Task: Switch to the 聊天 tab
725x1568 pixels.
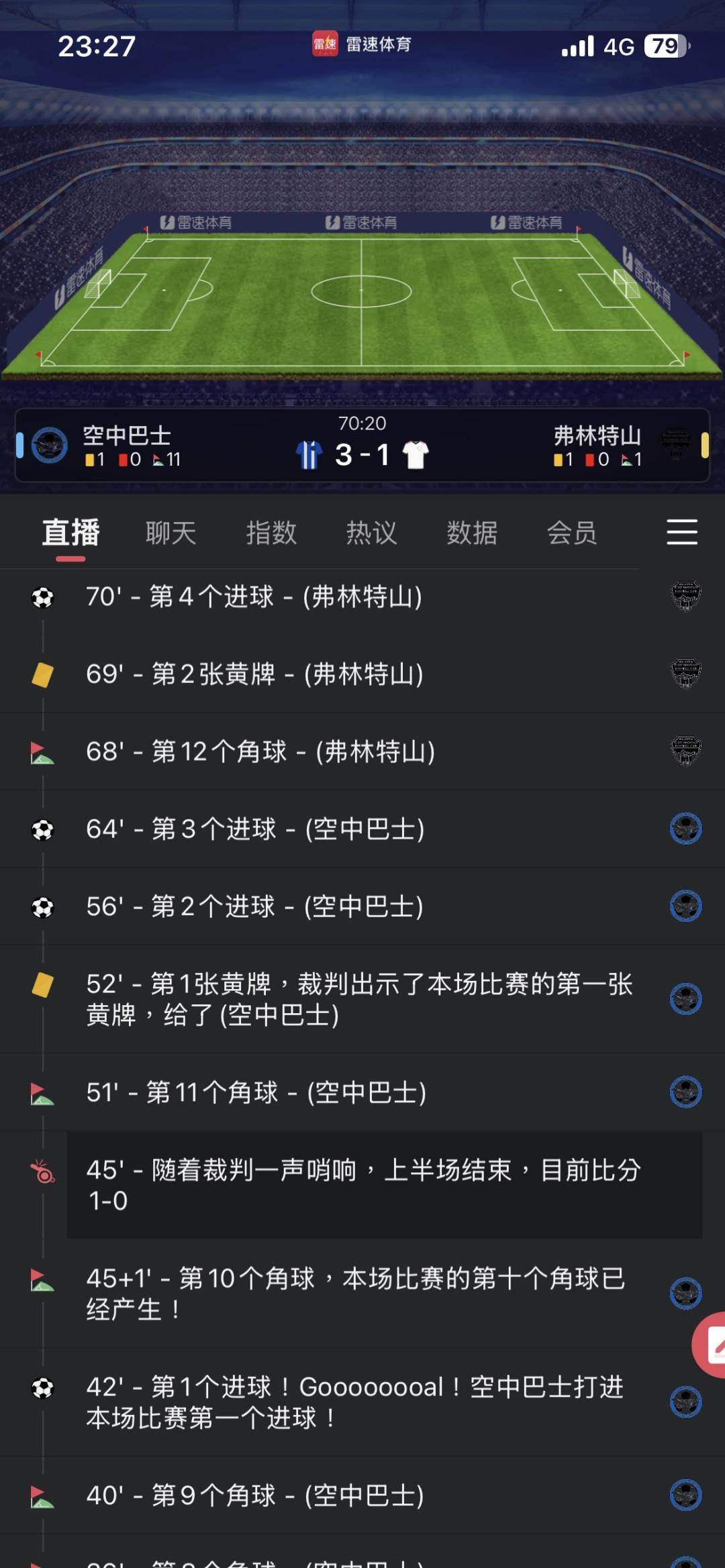Action: [171, 533]
